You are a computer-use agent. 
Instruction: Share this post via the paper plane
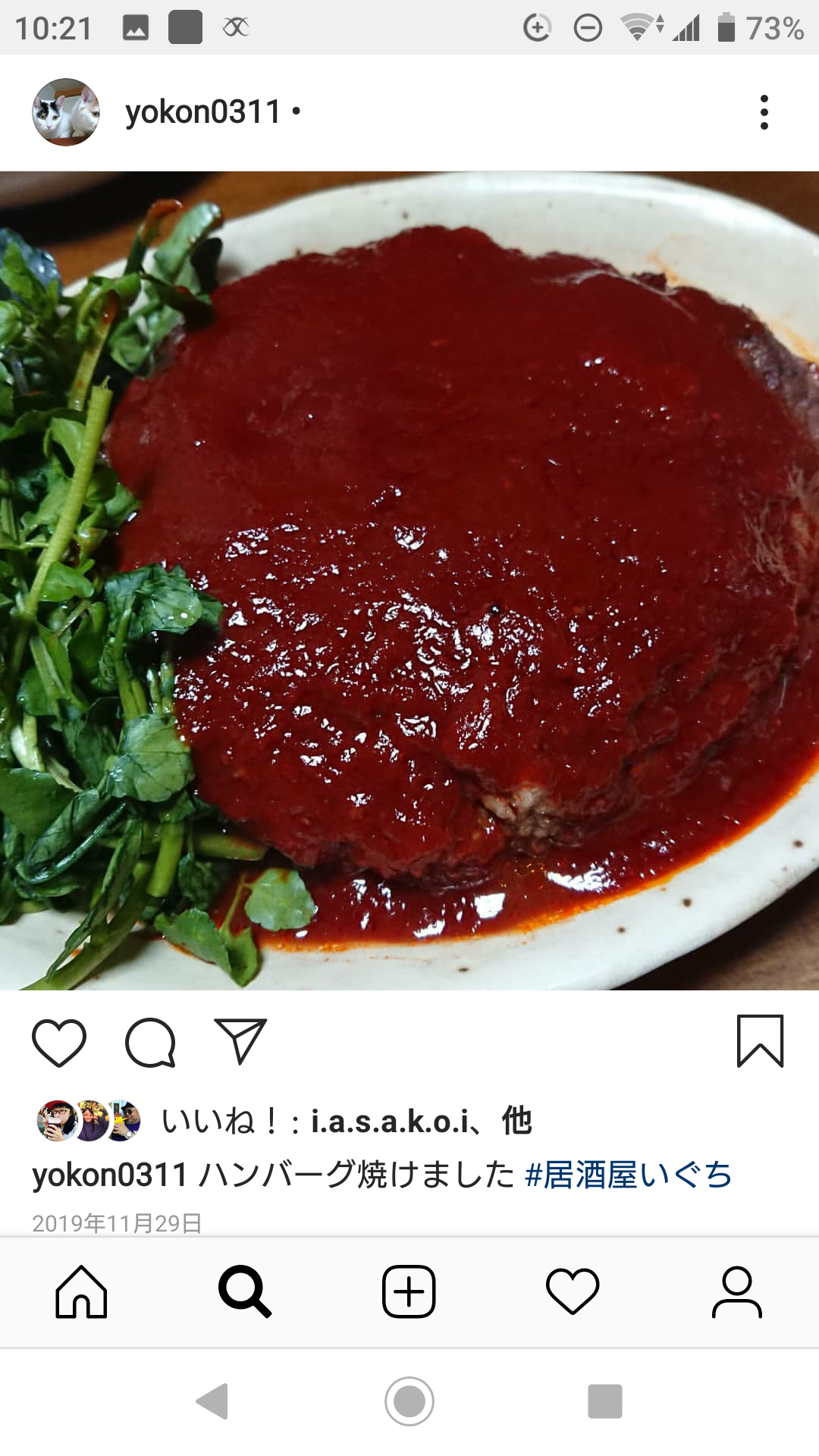pyautogui.click(x=240, y=1041)
